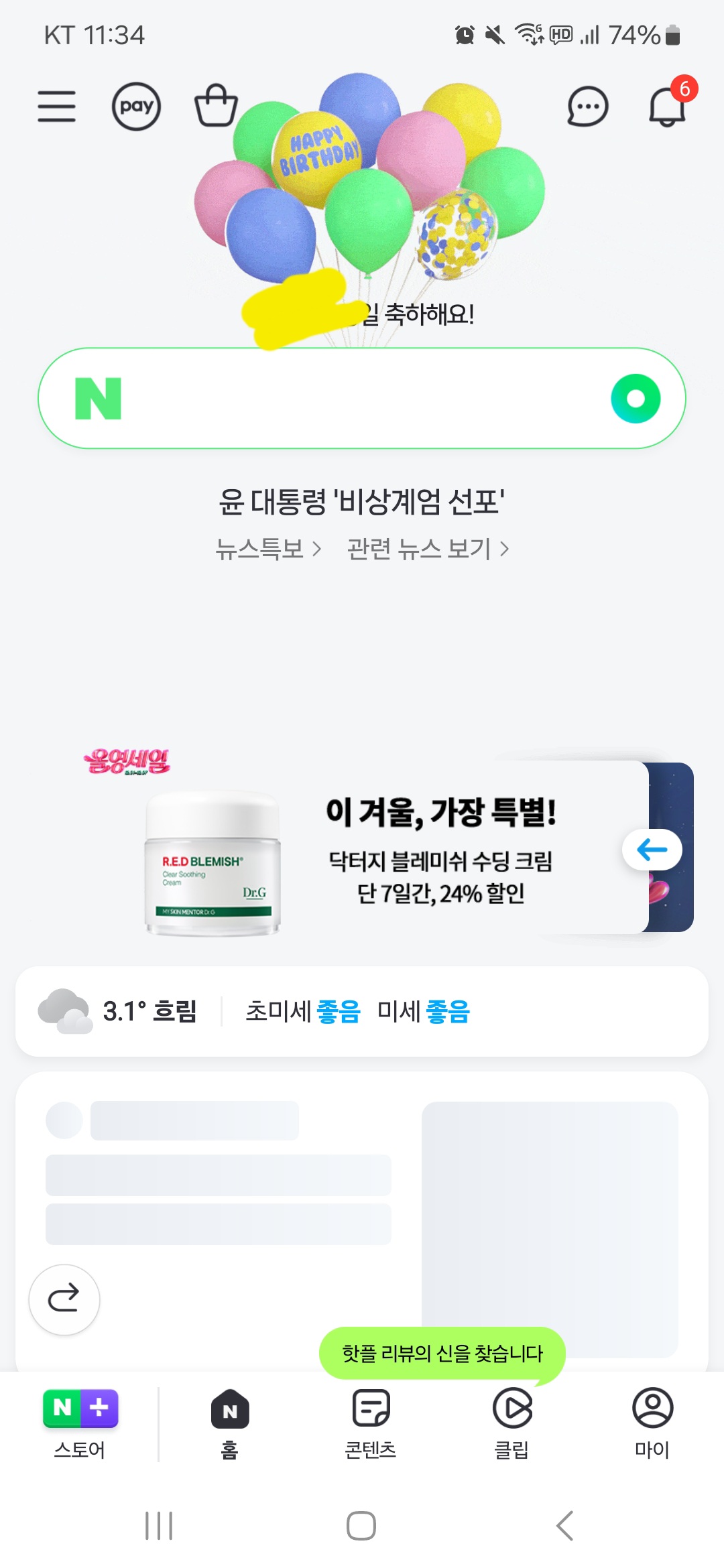Screen dimensions: 724x1568
Task: Open the 뉴스특보 link
Action: pos(268,549)
